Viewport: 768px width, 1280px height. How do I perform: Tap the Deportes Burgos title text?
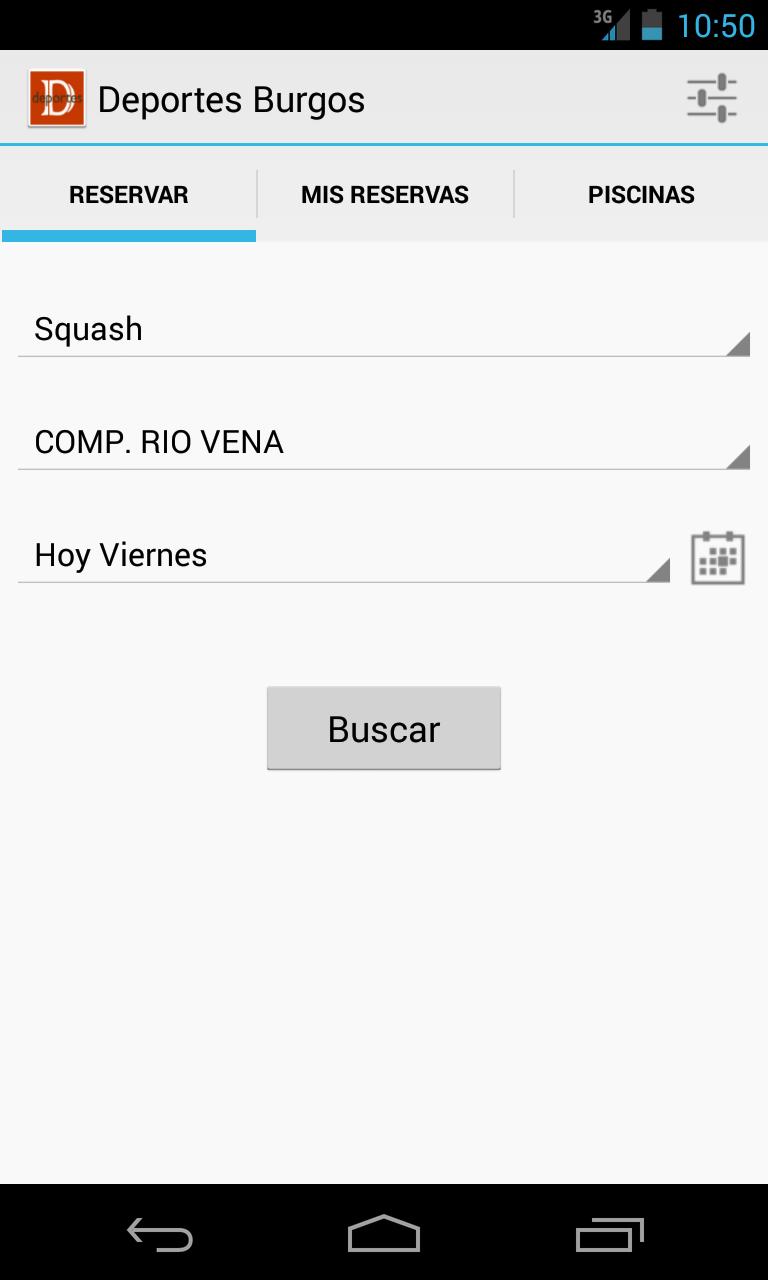click(232, 97)
